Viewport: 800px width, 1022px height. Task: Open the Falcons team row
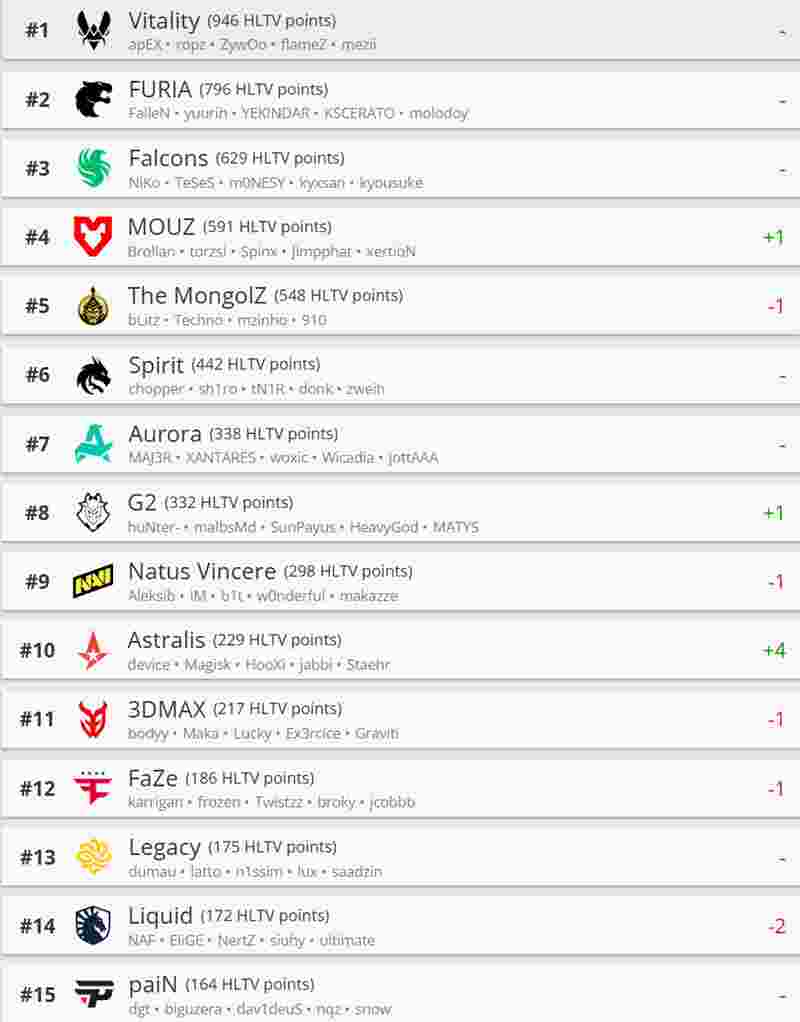(x=400, y=169)
